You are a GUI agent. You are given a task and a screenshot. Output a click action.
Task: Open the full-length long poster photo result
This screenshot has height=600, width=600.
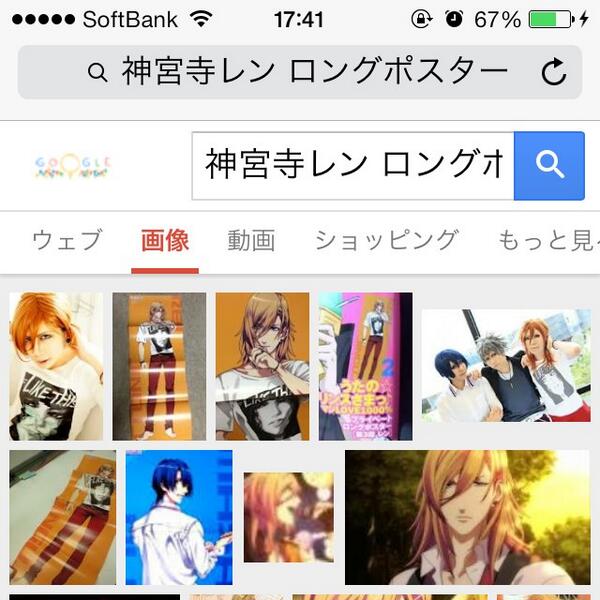[159, 366]
